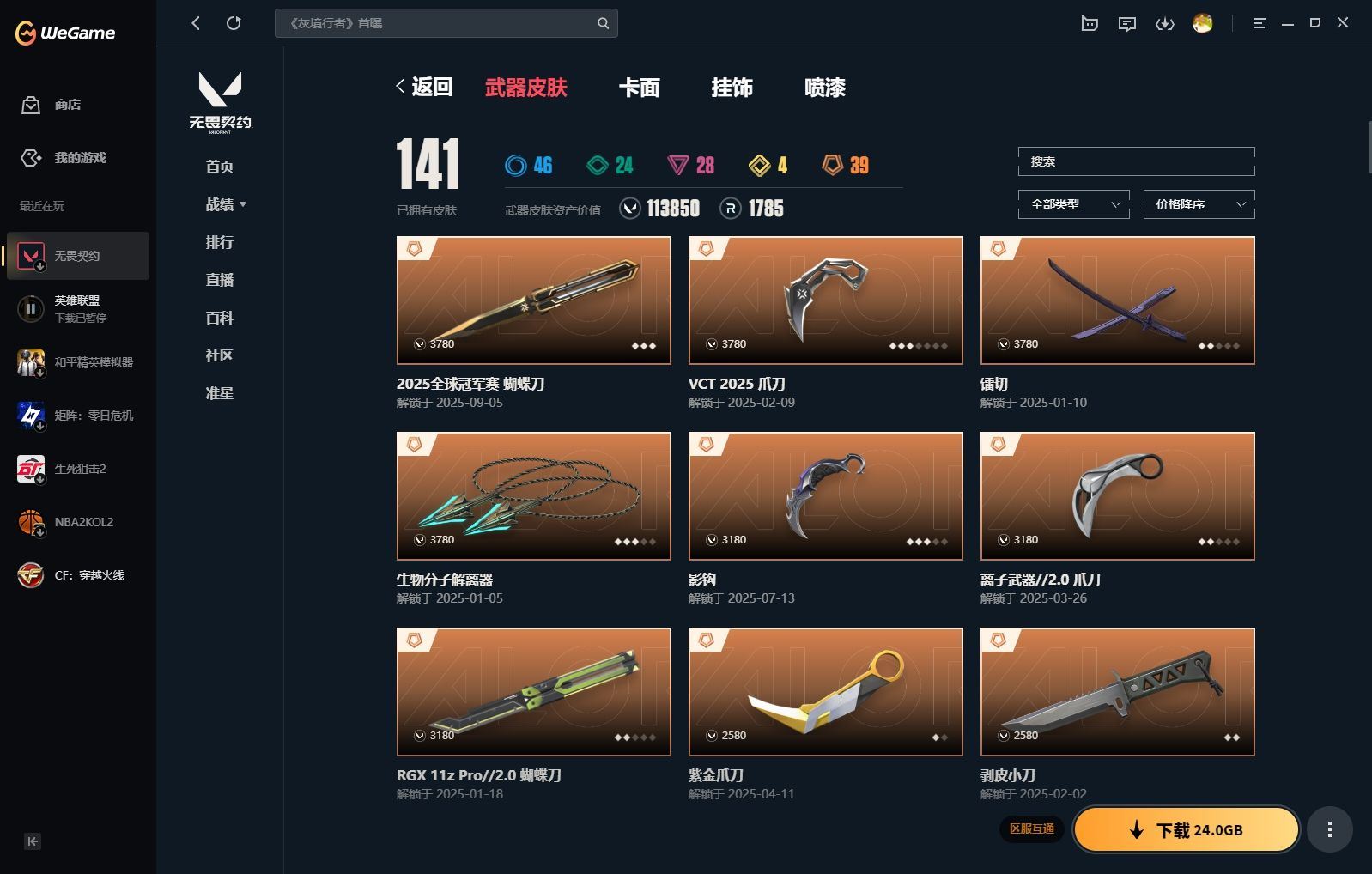Open 商店 in the left sidebar
The width and height of the screenshot is (1372, 874).
67,105
